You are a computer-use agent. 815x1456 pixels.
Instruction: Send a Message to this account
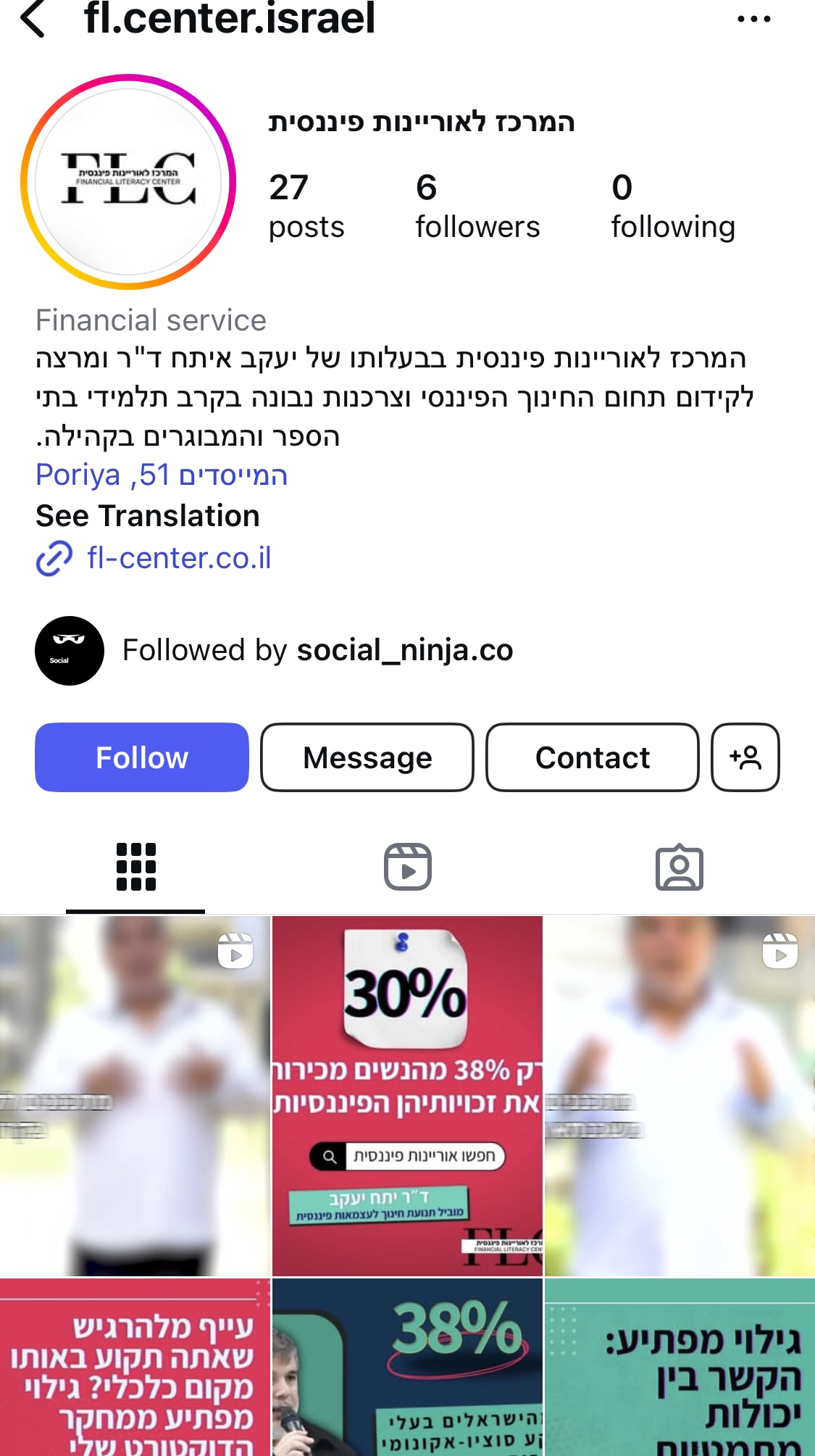pos(367,757)
